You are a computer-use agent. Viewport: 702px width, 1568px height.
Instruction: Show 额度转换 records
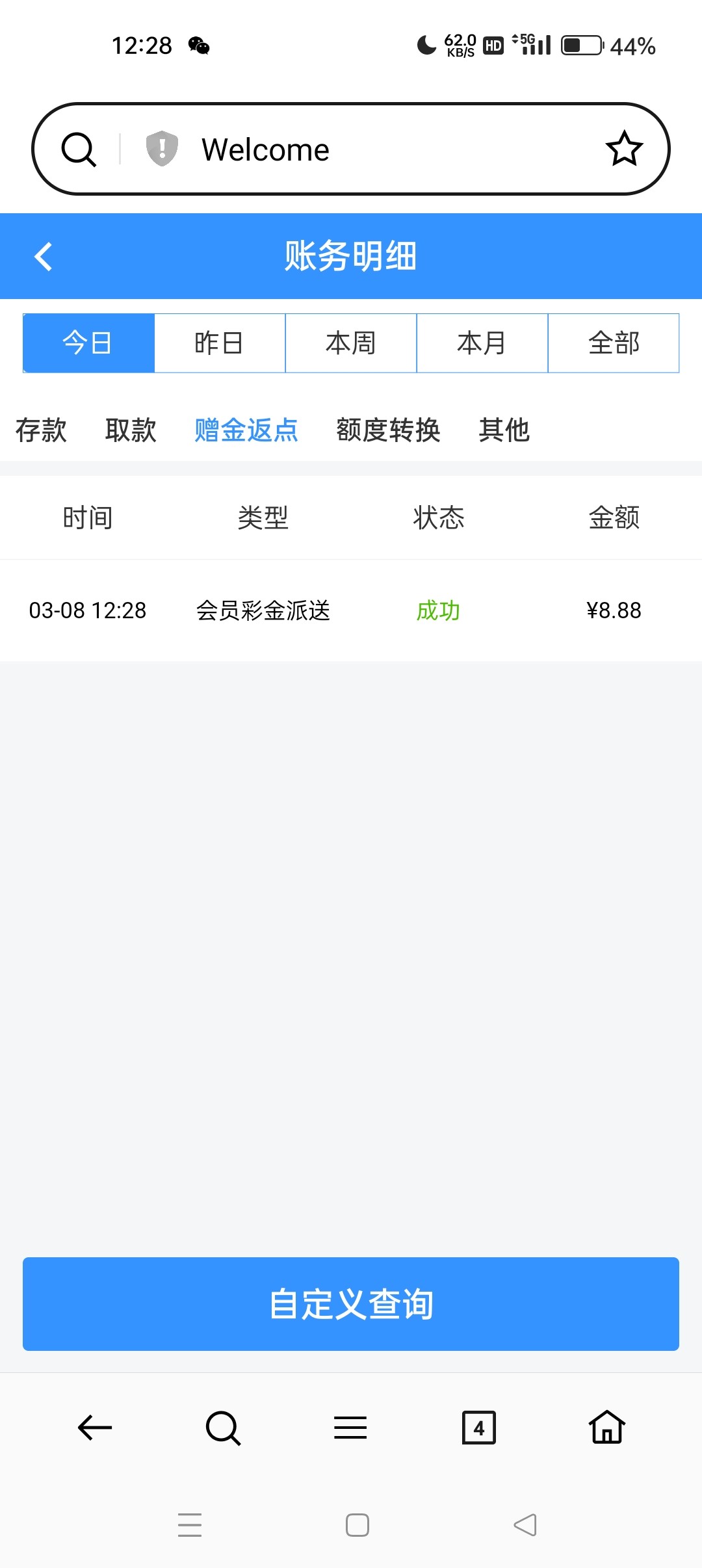point(388,430)
